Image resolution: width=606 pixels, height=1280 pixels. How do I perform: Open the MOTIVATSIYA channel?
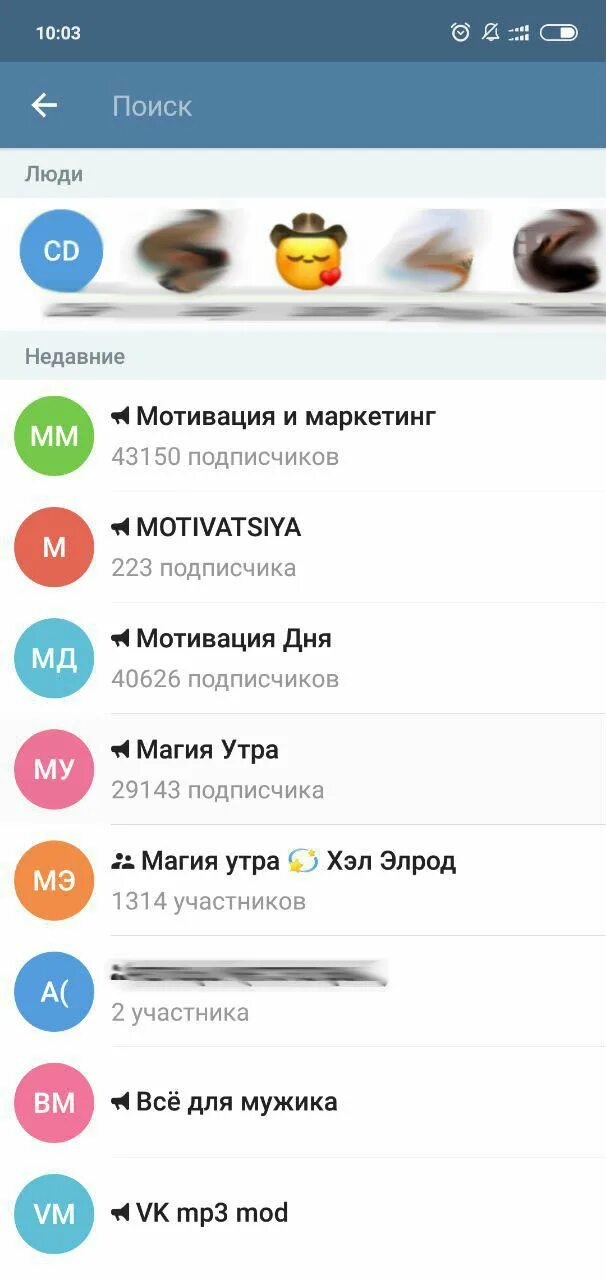[303, 547]
